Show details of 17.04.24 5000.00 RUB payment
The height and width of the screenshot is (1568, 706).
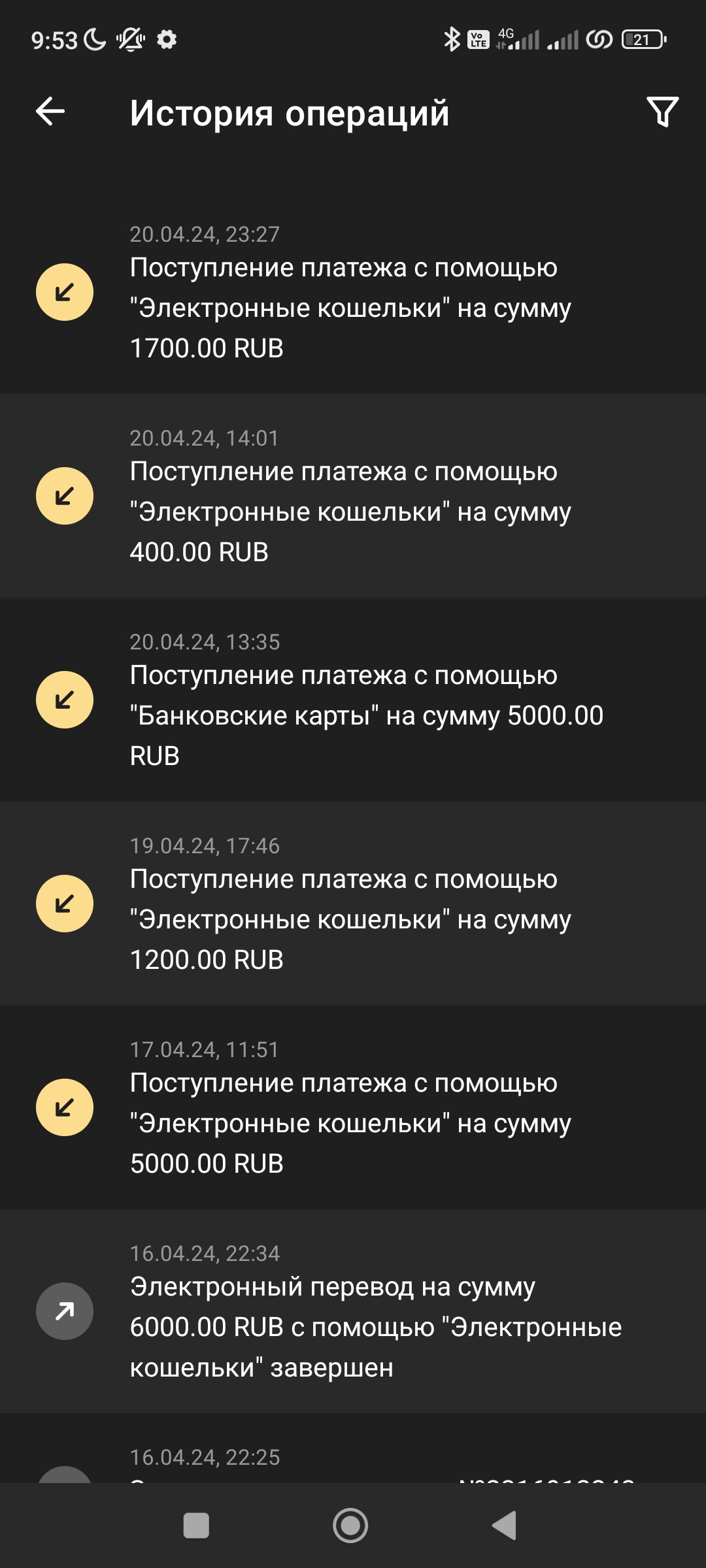tap(353, 1108)
